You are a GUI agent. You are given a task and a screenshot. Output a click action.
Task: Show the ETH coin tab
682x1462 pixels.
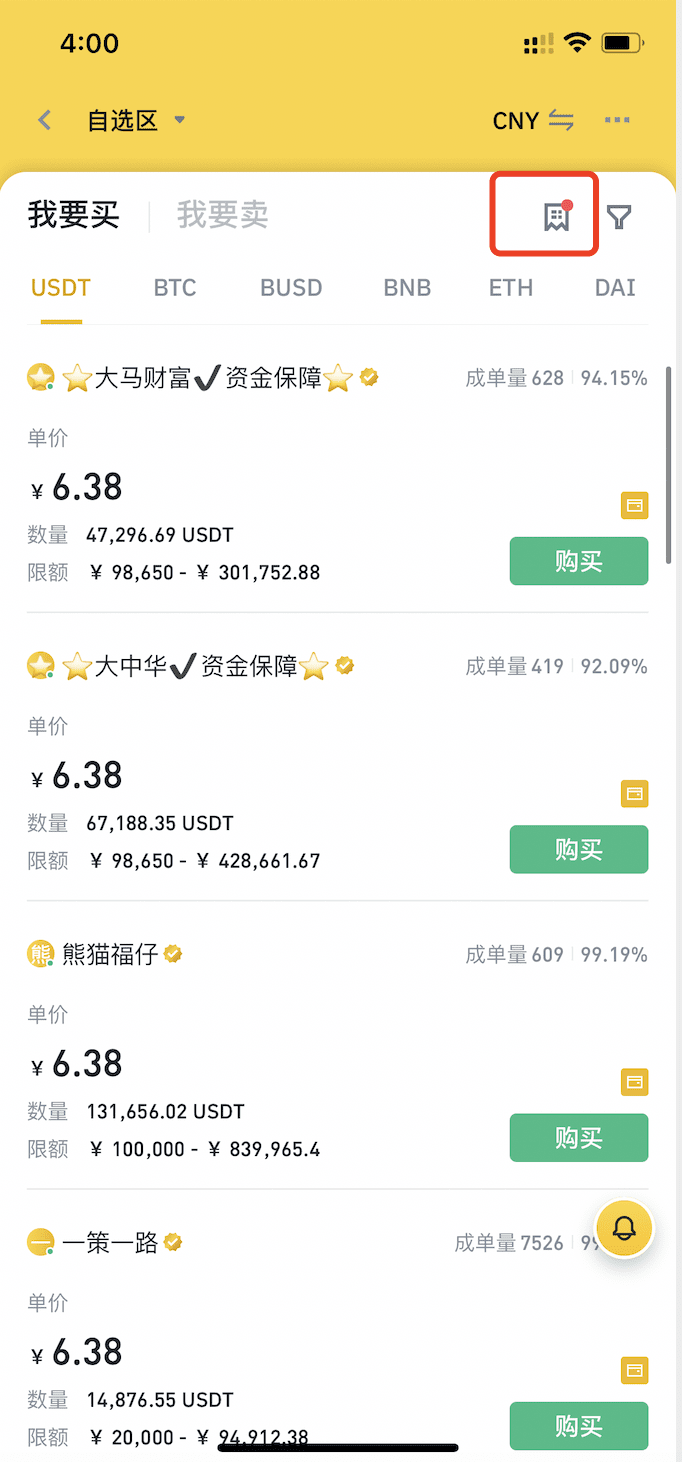511,288
